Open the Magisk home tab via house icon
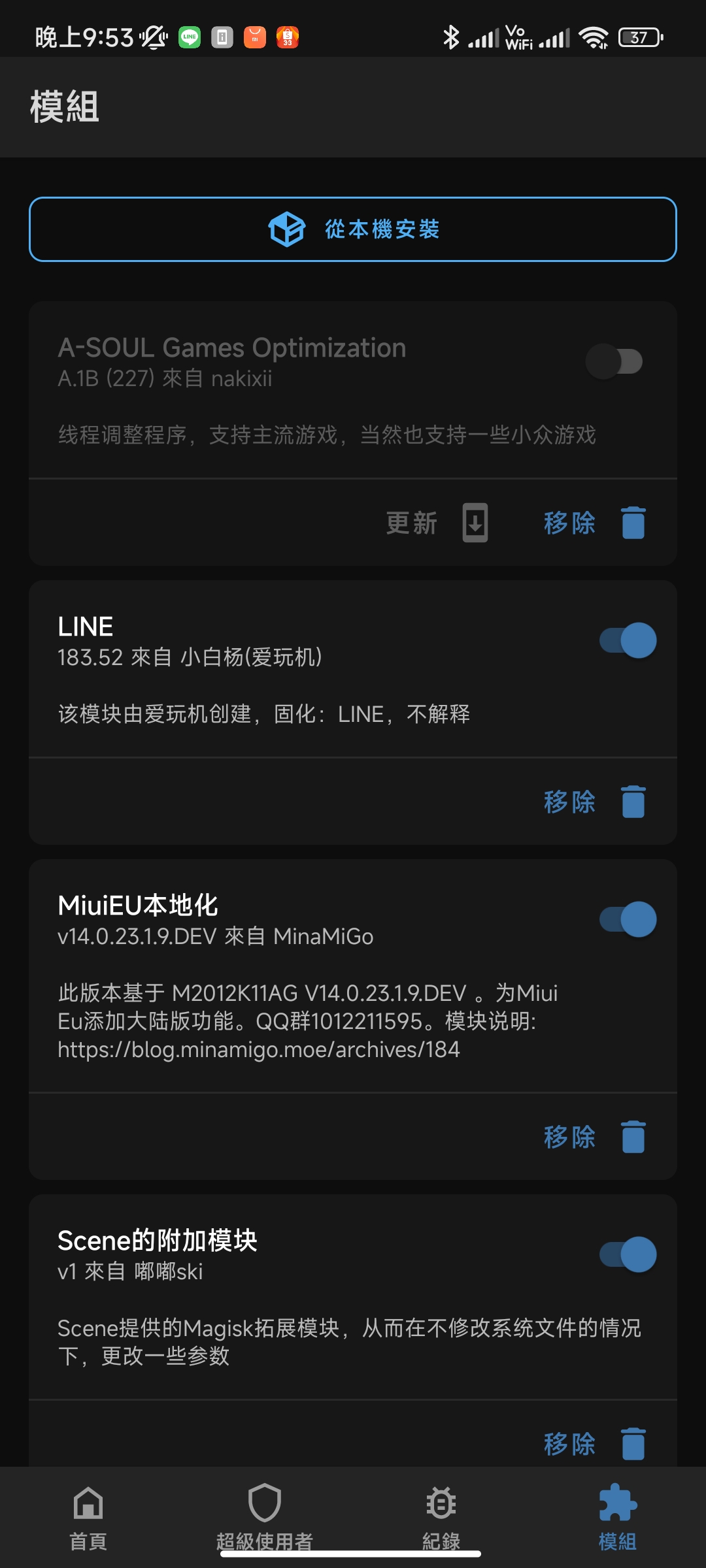This screenshot has width=706, height=1568. point(88,1503)
